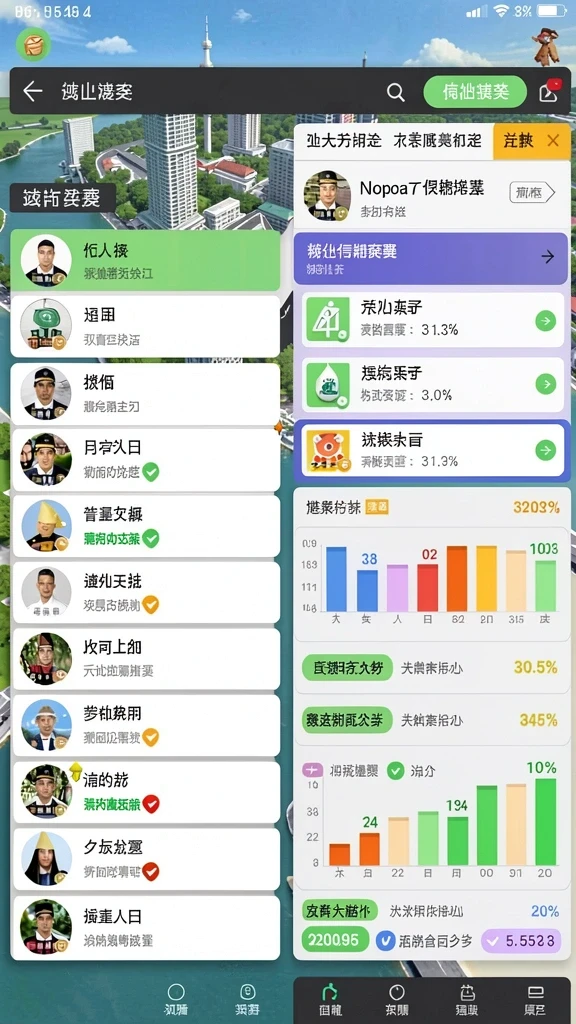The height and width of the screenshot is (1024, 576).
Task: Open the purple banner with the arrow
Action: [x=430, y=258]
